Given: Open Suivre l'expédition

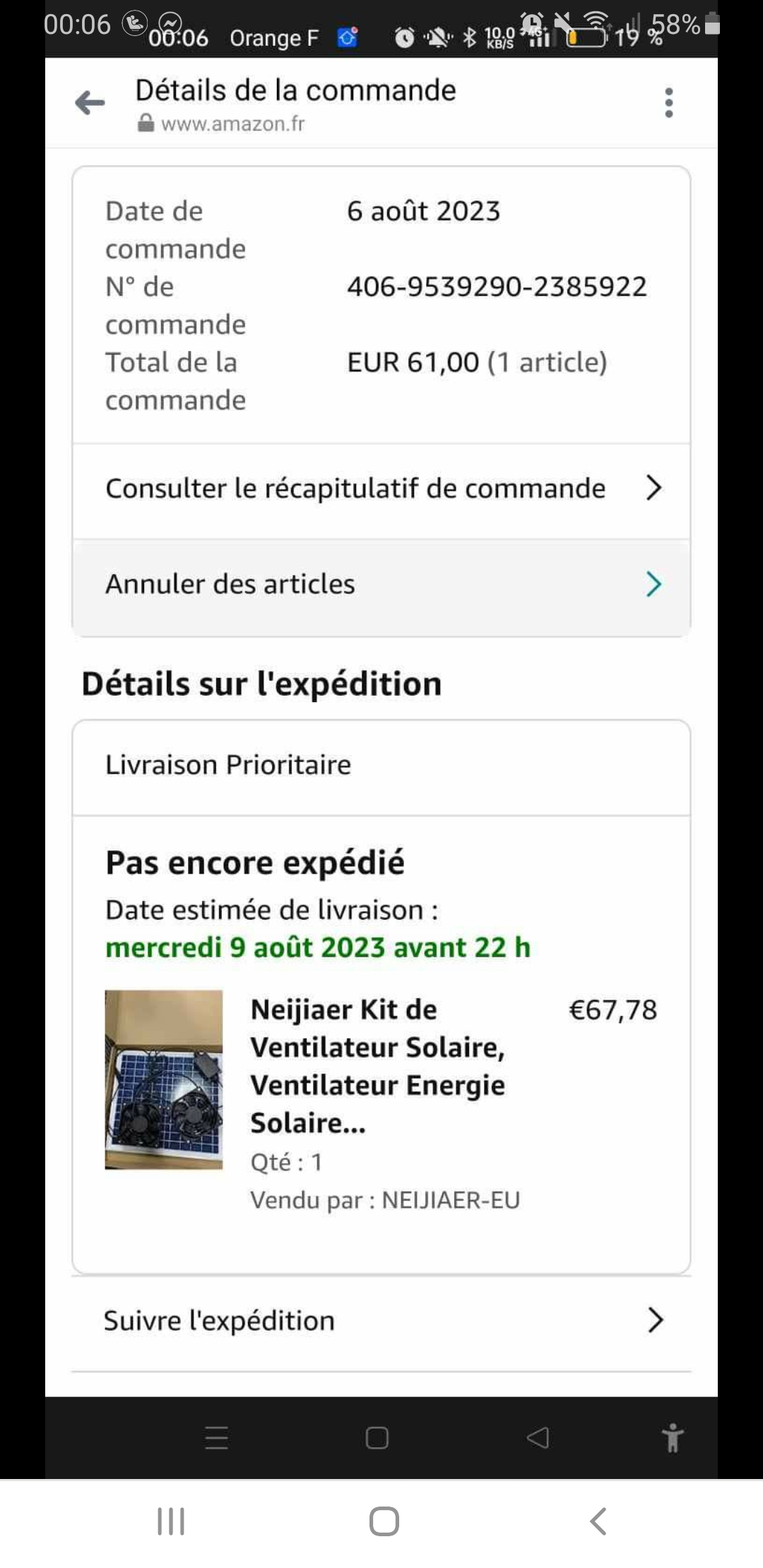Looking at the screenshot, I should point(381,1321).
